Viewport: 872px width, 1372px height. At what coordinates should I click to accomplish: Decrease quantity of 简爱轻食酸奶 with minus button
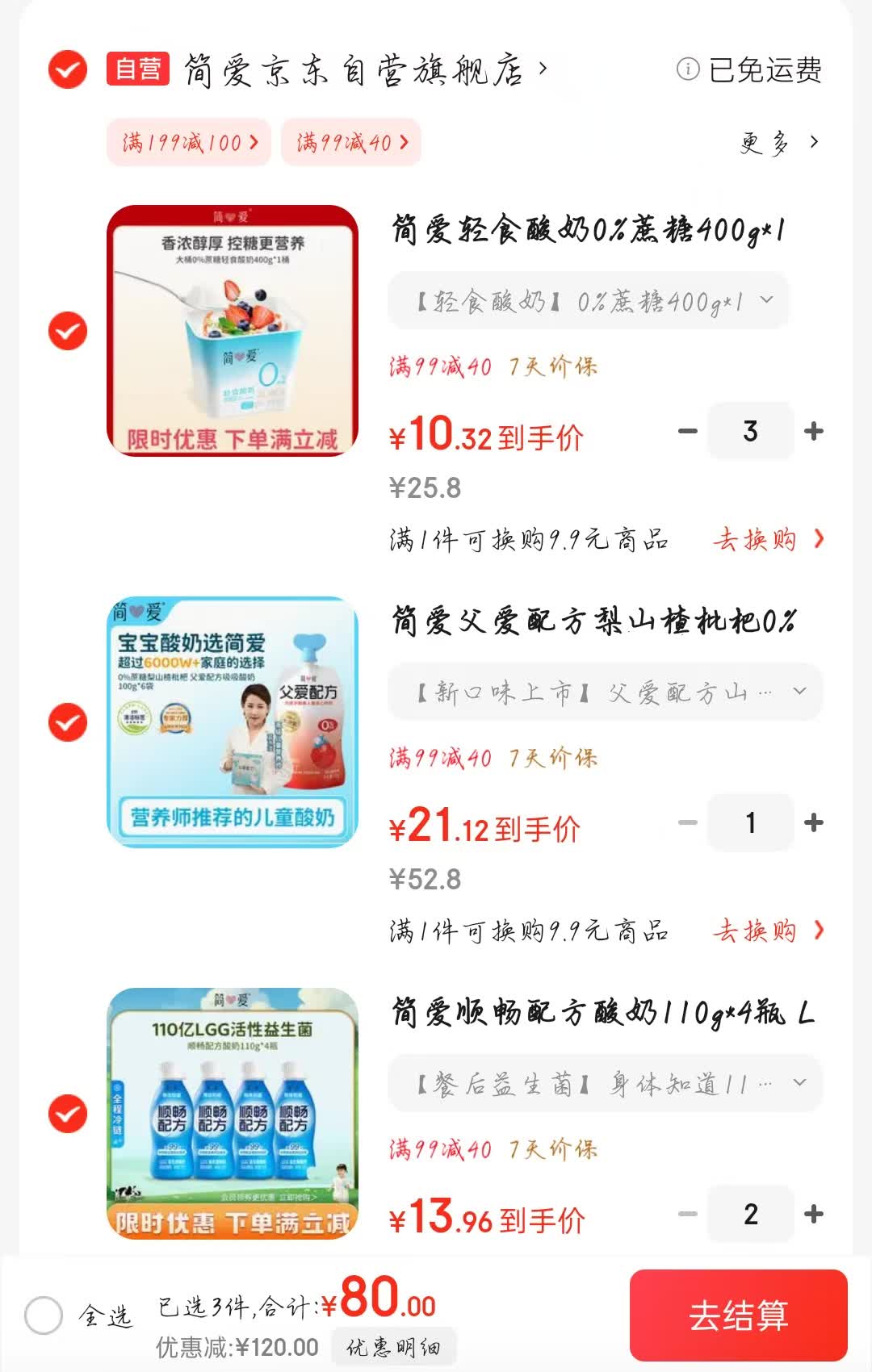[x=687, y=432]
